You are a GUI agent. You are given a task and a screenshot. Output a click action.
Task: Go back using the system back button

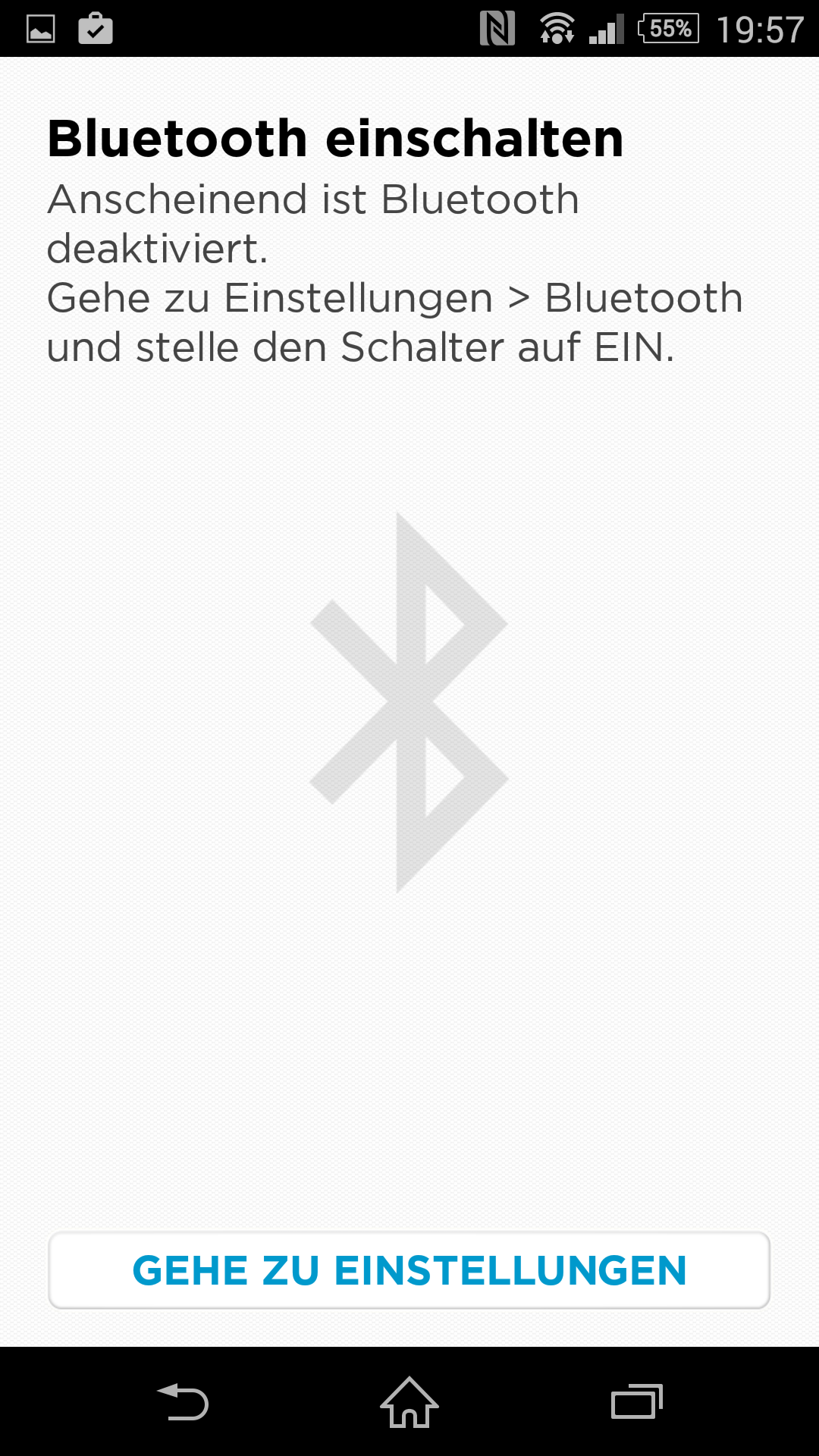[x=183, y=1402]
